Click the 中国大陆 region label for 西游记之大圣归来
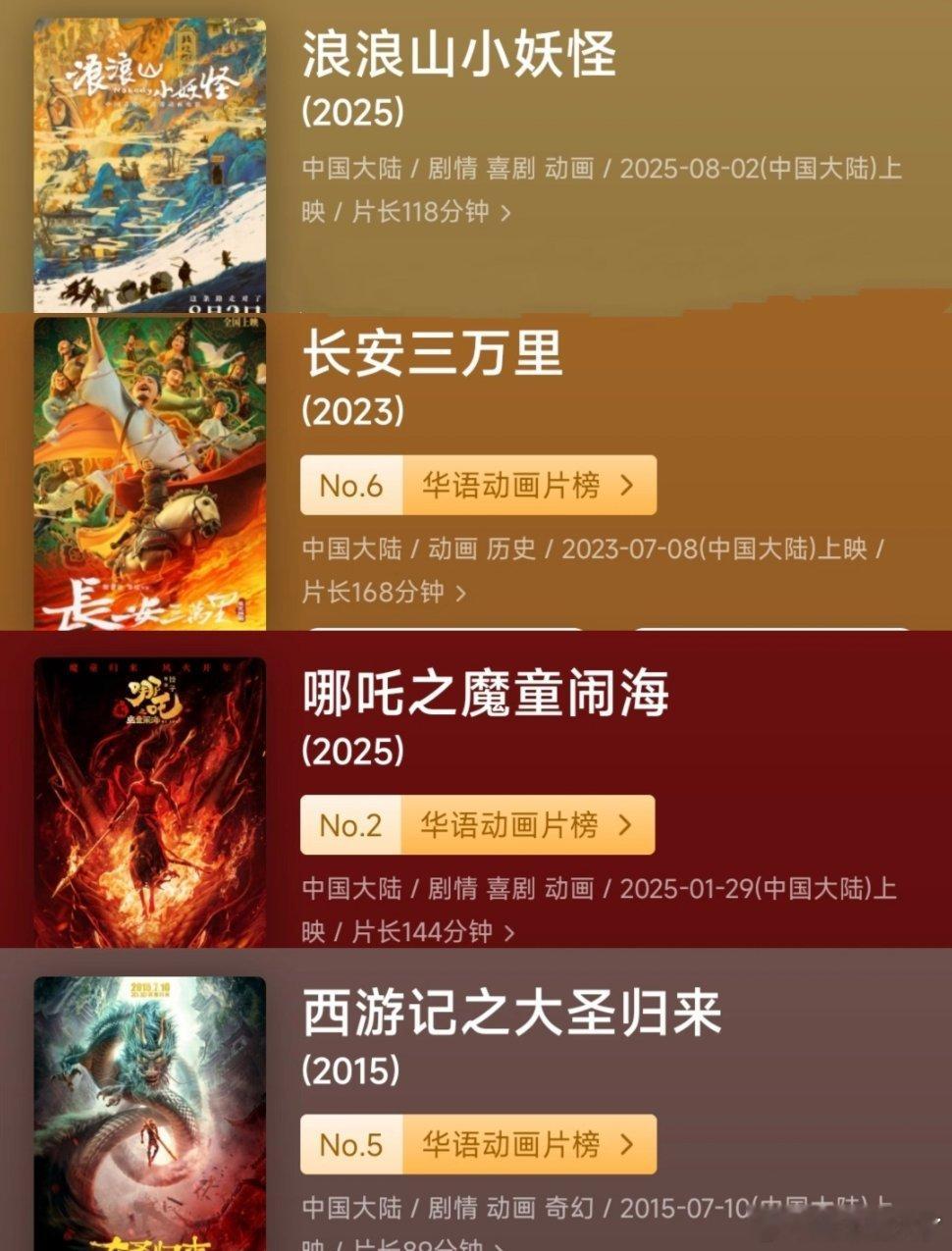 coord(351,1209)
